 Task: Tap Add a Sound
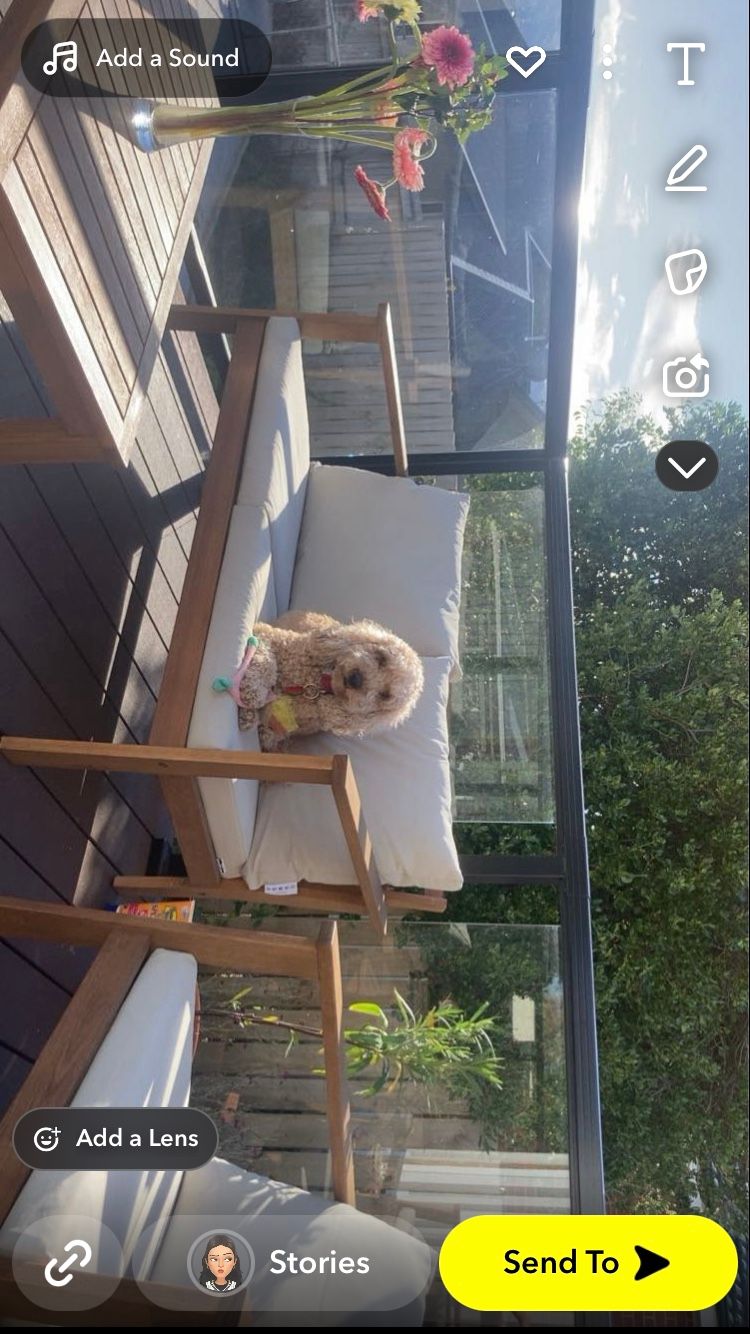(146, 58)
